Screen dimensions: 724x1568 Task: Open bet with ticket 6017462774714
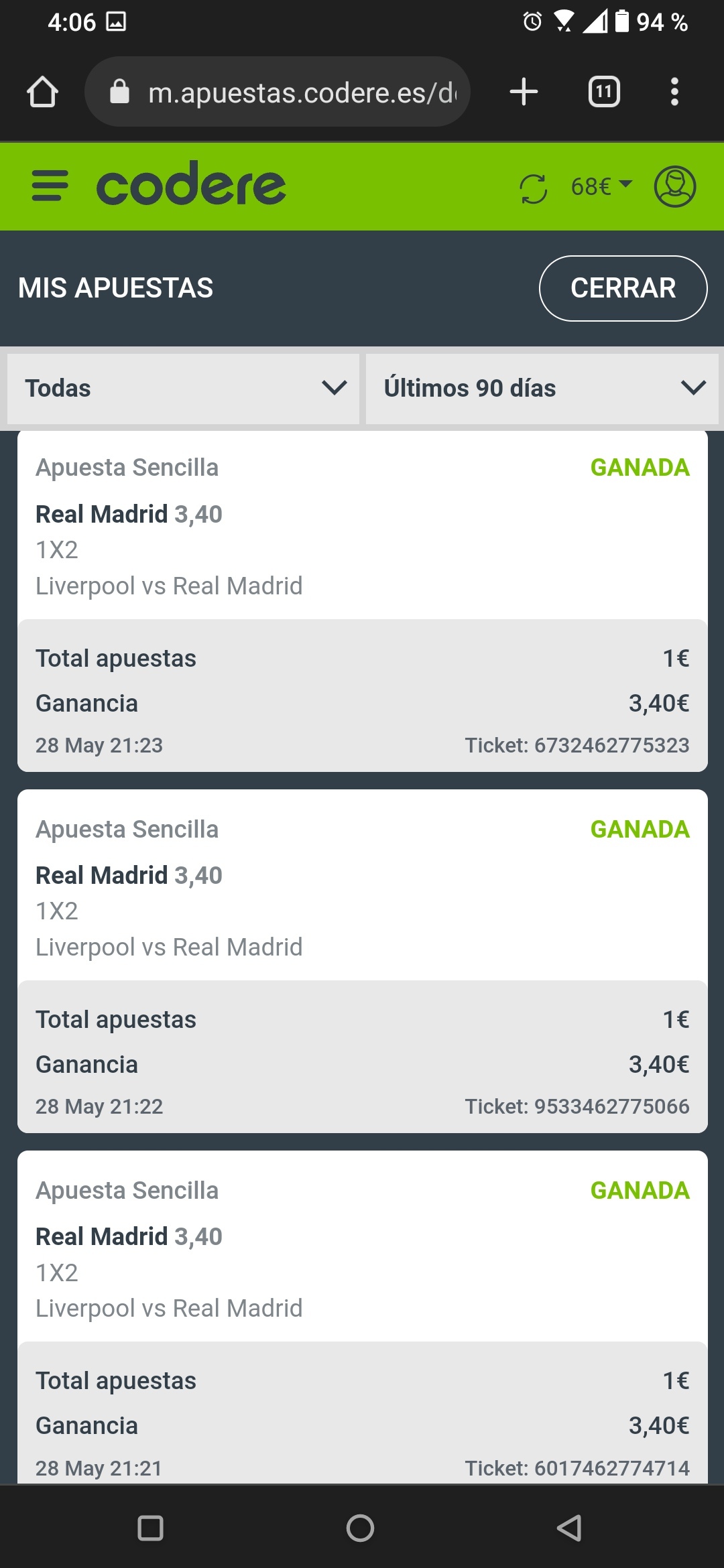[363, 1317]
